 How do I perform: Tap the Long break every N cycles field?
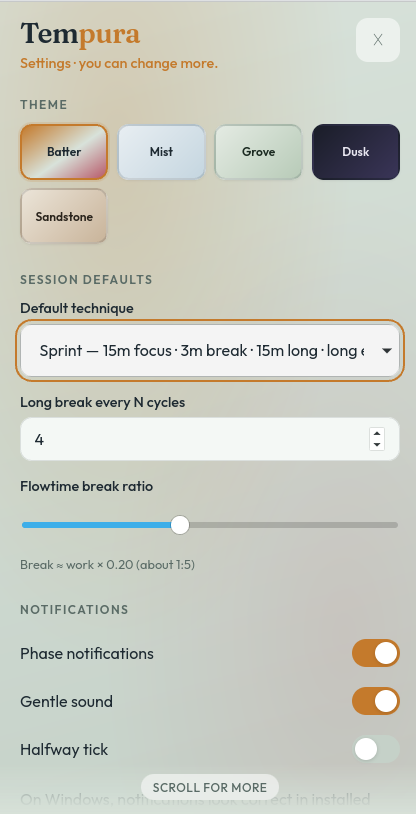tap(210, 439)
